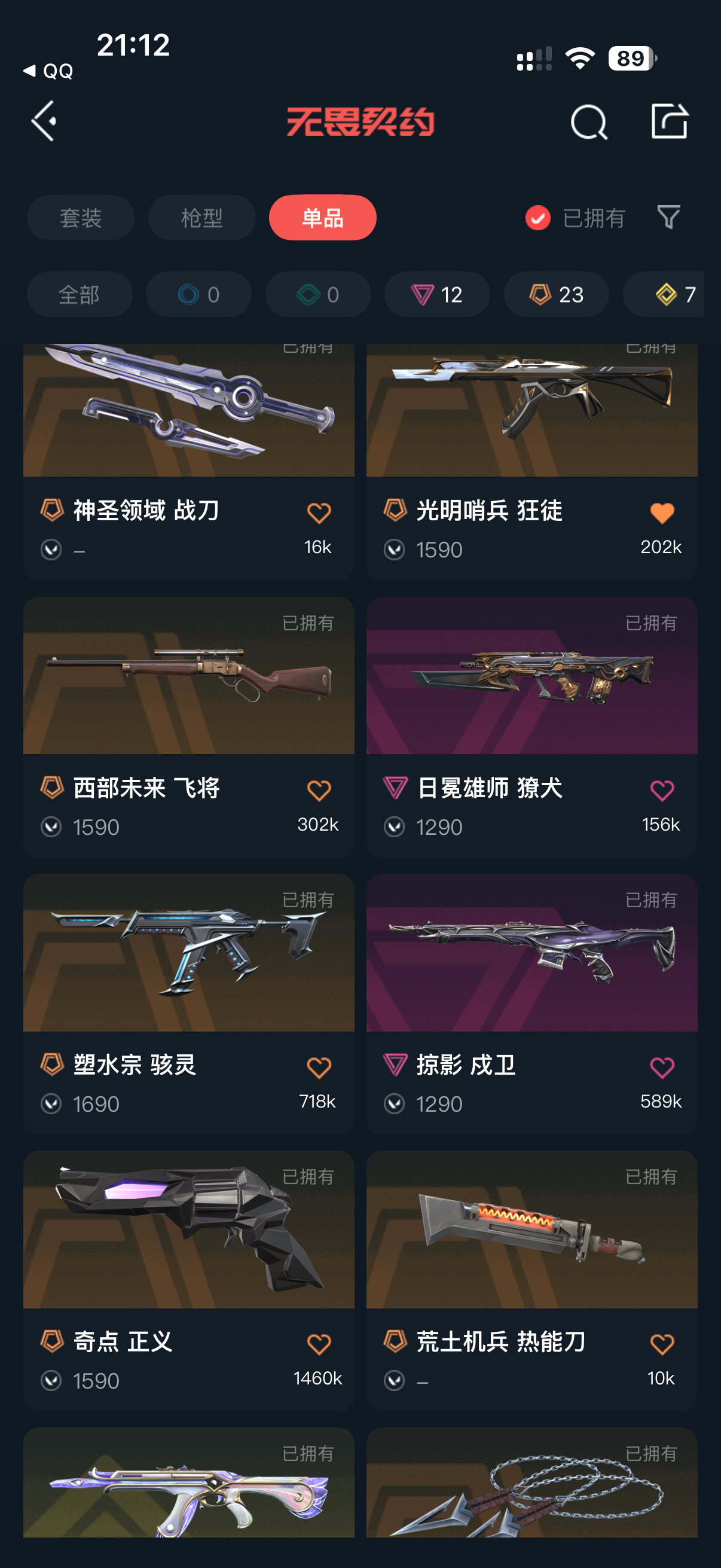This screenshot has width=721, height=1568.
Task: Open the 神圣领域 战刀 card
Action: [188, 462]
